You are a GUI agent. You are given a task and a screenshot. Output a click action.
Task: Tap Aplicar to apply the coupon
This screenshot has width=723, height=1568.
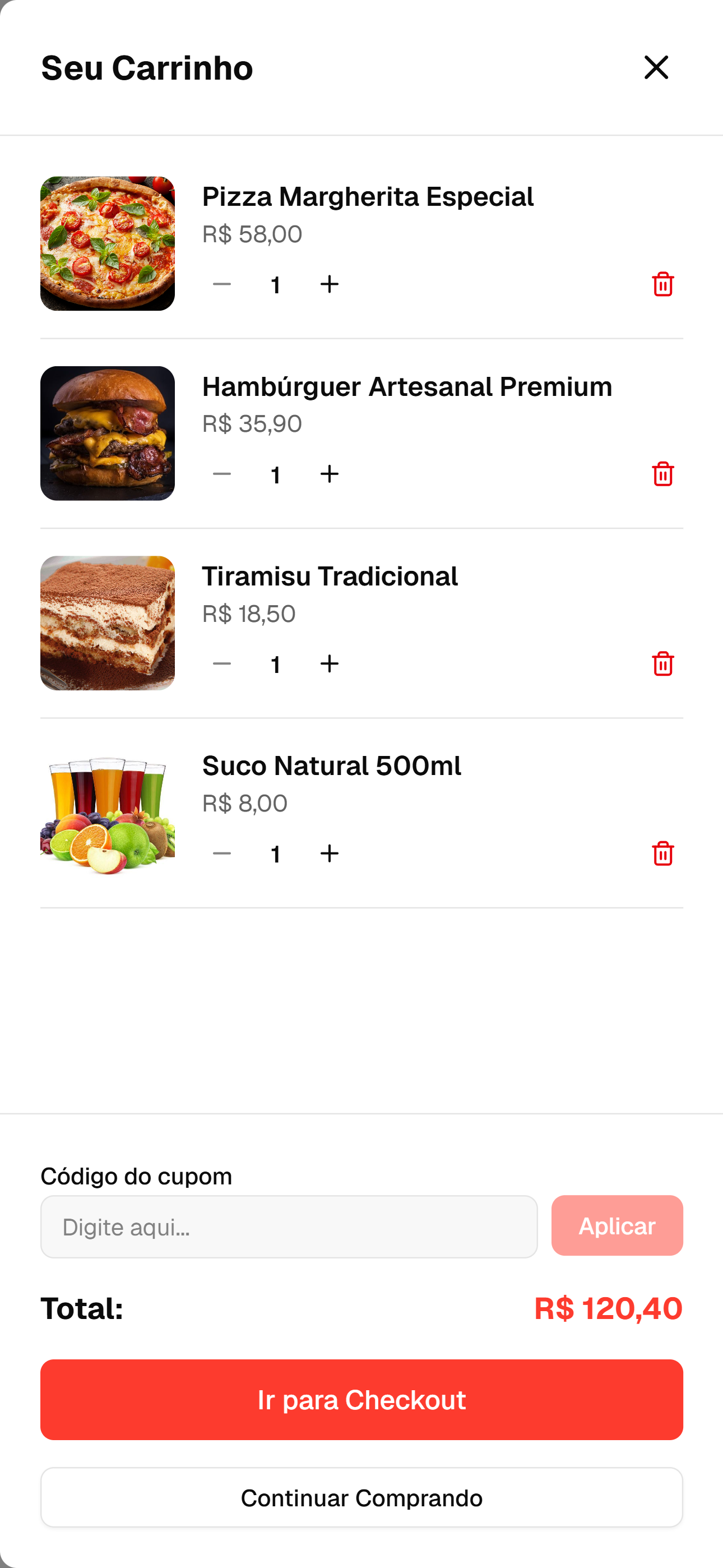pyautogui.click(x=617, y=1225)
